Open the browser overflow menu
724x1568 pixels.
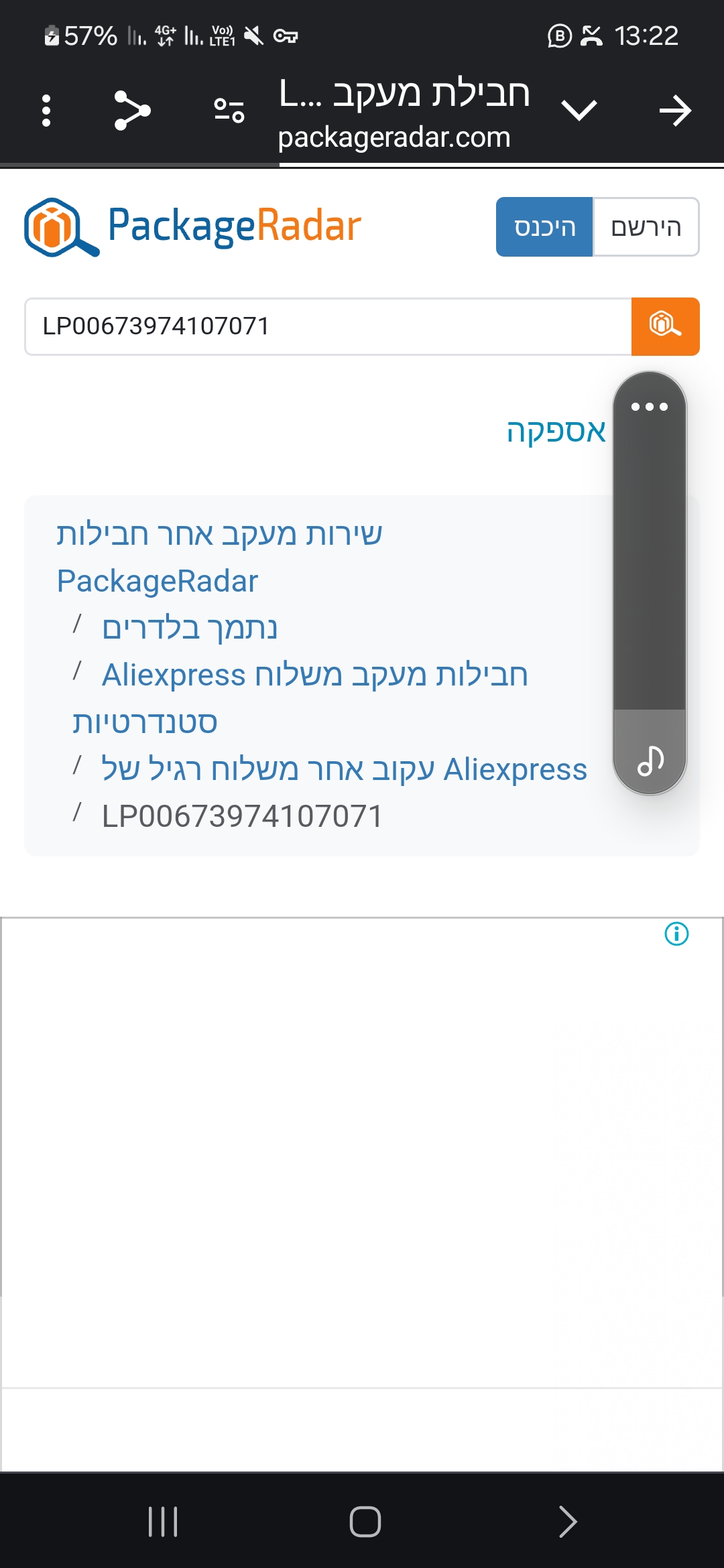[x=46, y=111]
